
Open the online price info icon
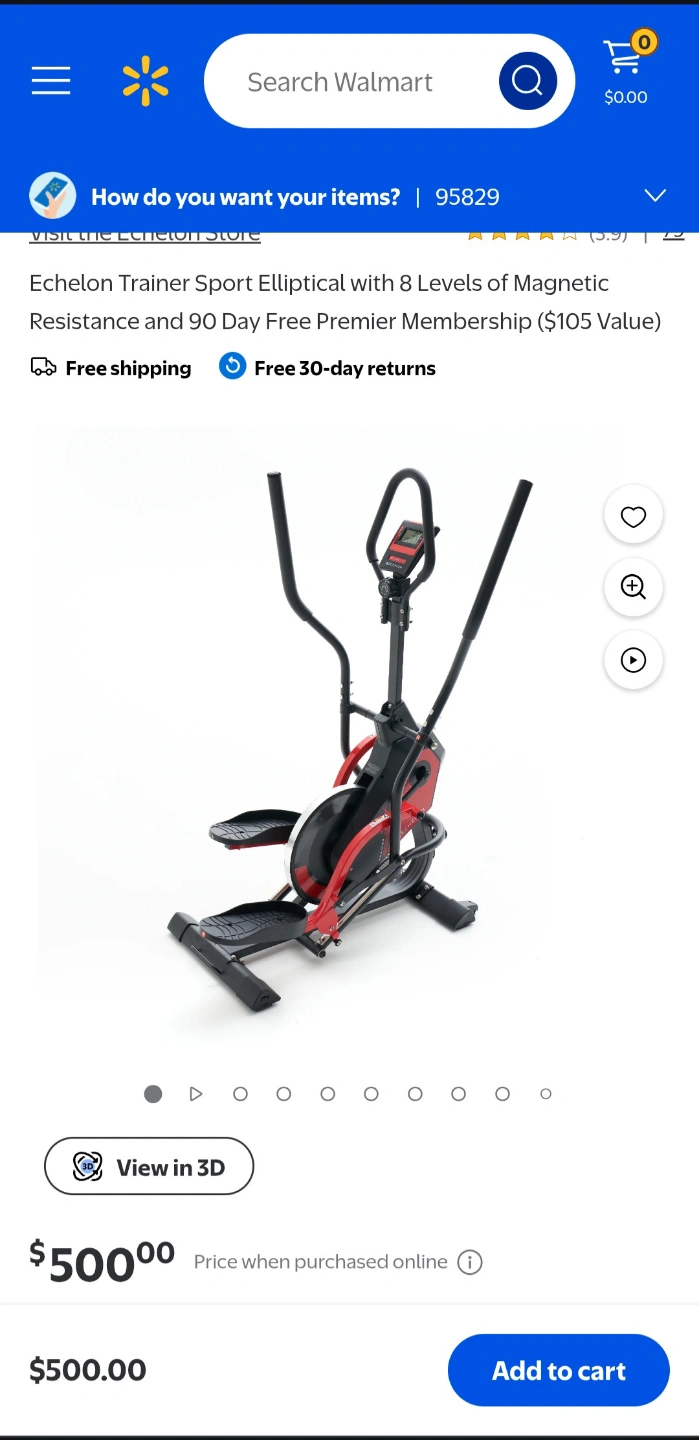click(470, 1262)
